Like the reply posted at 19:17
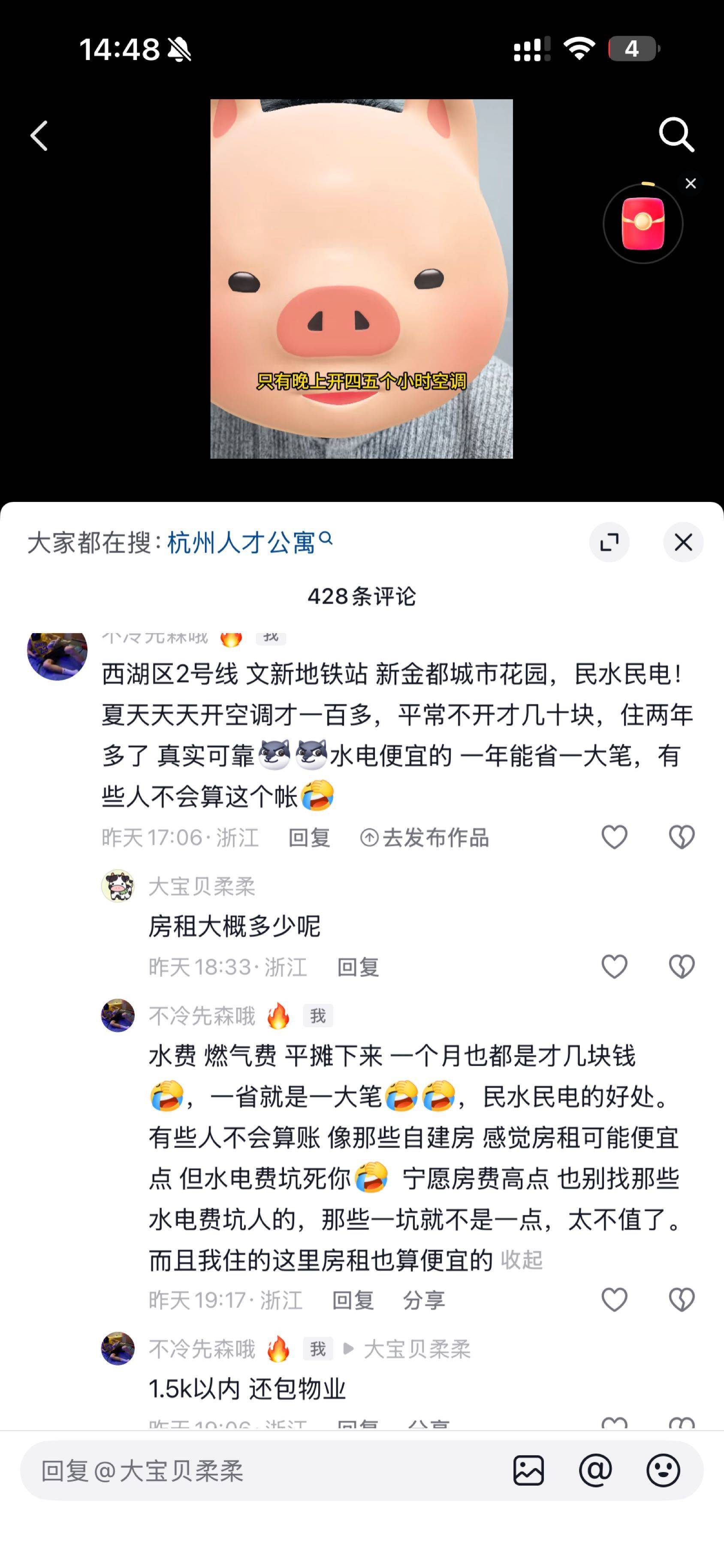The width and height of the screenshot is (724, 1568). click(614, 1300)
